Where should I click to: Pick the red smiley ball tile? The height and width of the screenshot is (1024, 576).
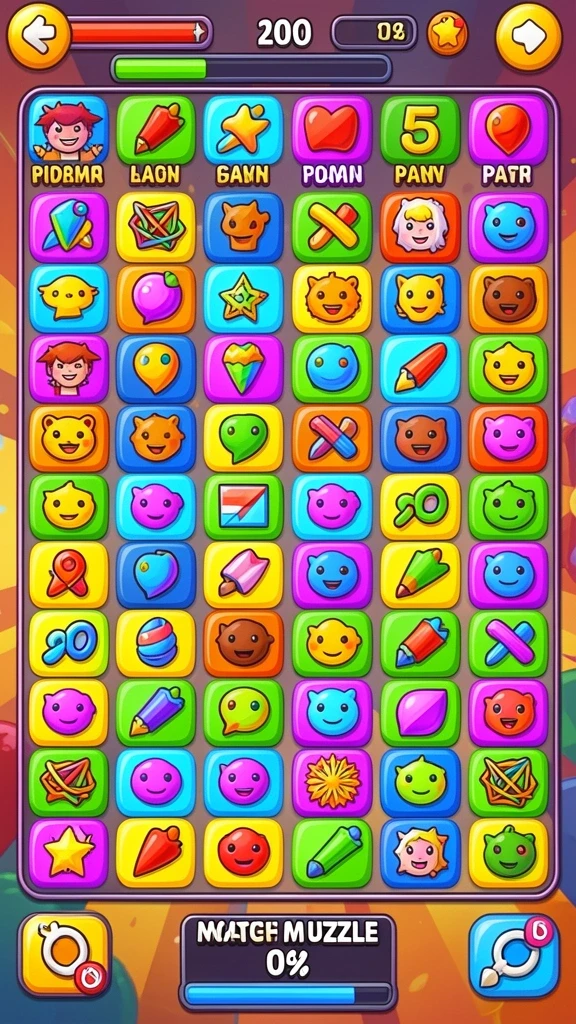point(243,852)
